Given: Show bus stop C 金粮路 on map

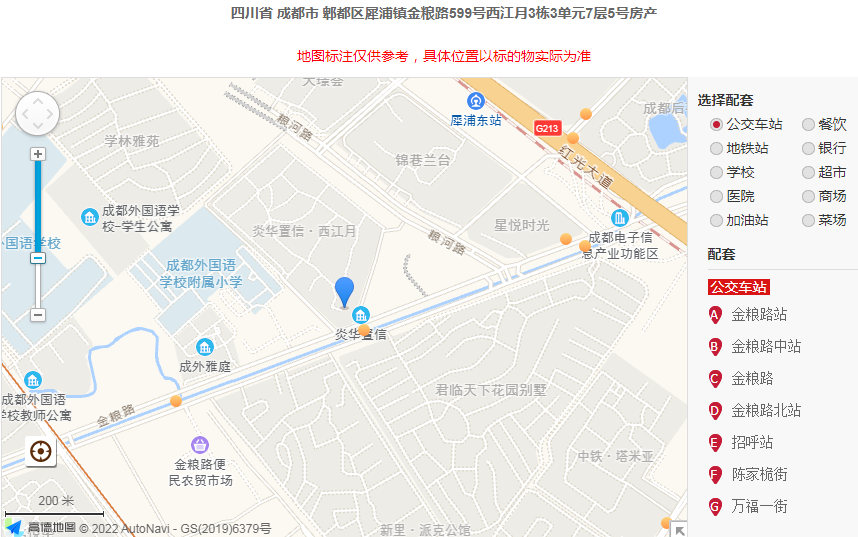Looking at the screenshot, I should [751, 379].
